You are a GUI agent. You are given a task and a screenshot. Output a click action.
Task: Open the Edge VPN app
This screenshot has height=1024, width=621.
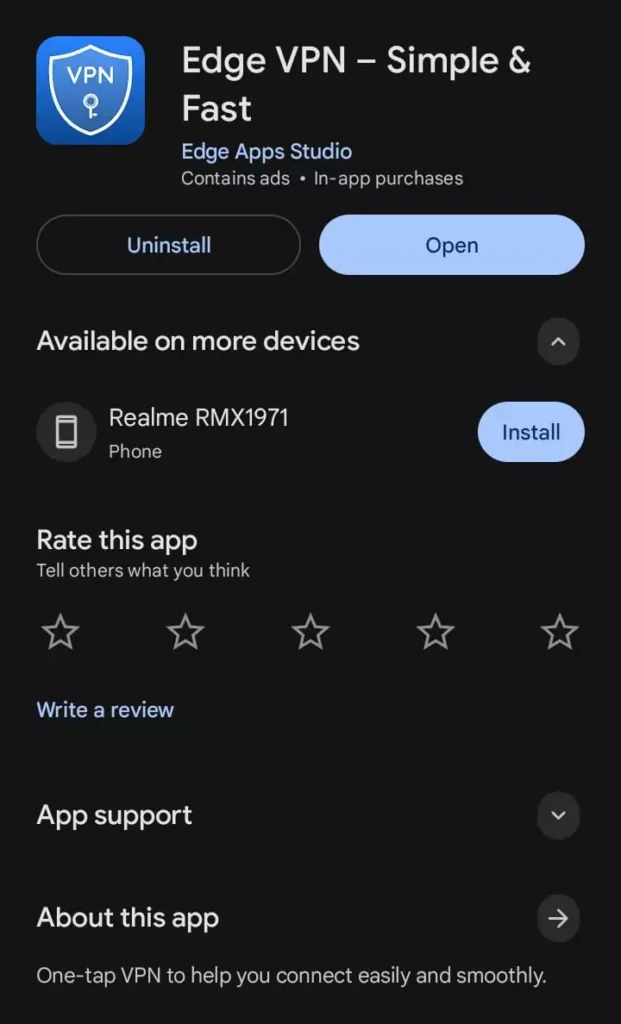[451, 245]
